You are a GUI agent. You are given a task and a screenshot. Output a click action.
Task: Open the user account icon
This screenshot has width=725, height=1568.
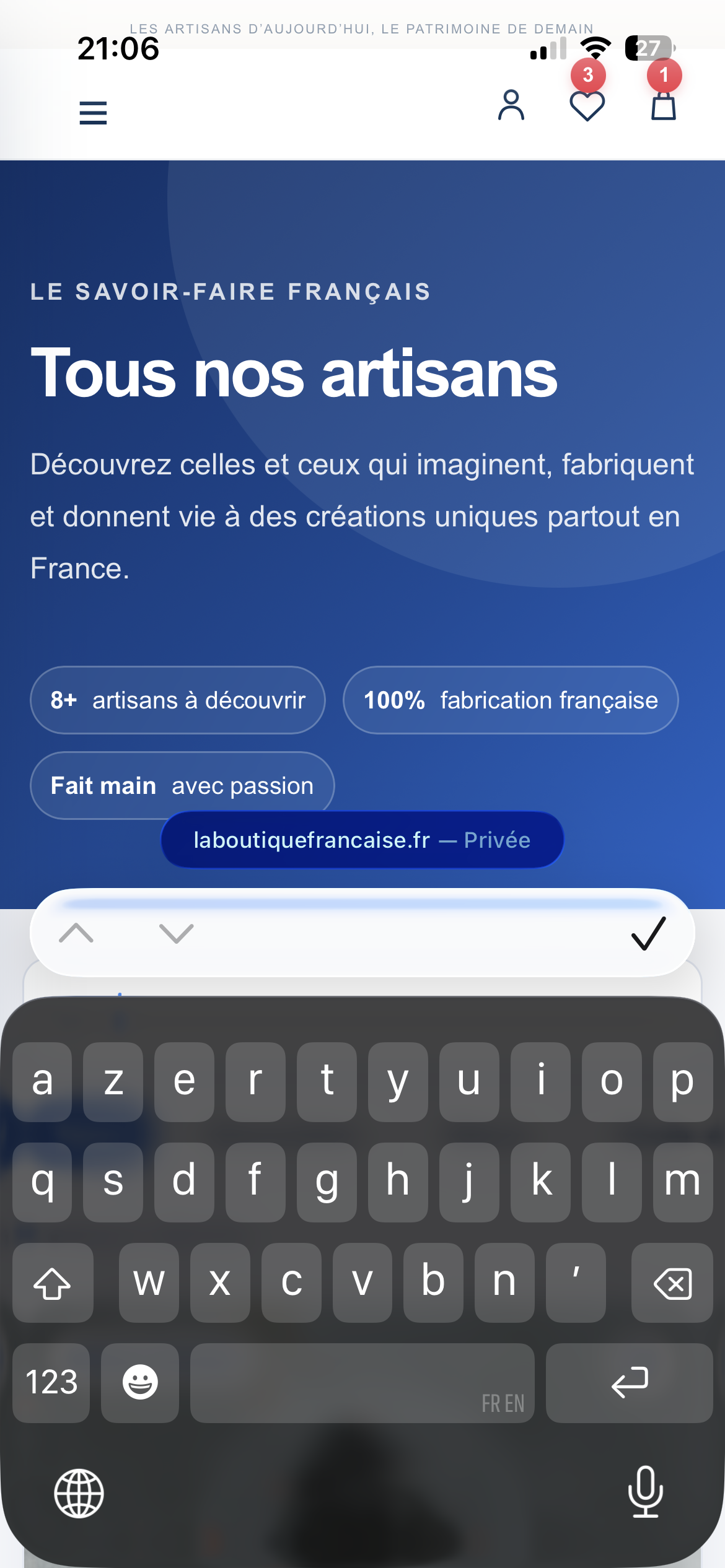[511, 105]
